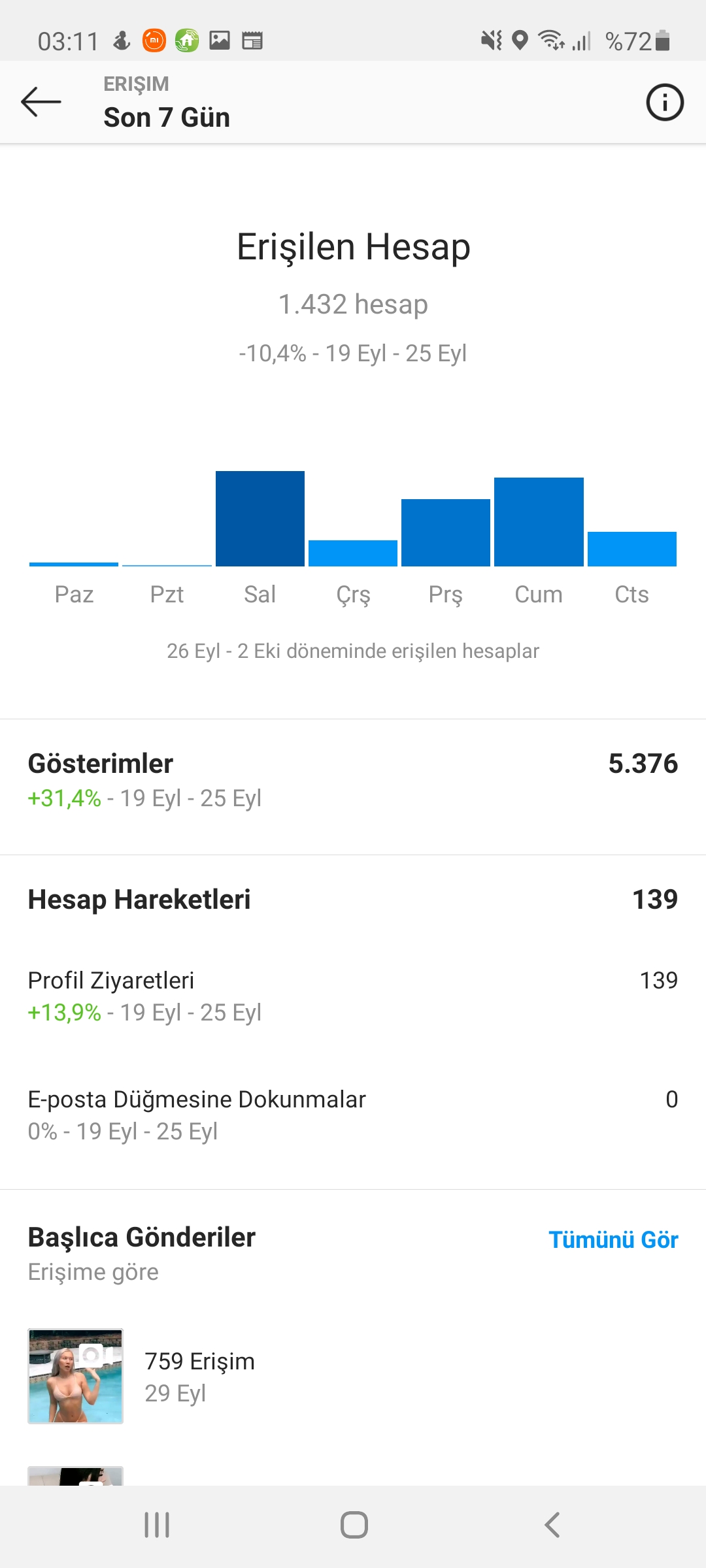Open the post with 759 Erişim
The image size is (706, 1568).
click(75, 1376)
